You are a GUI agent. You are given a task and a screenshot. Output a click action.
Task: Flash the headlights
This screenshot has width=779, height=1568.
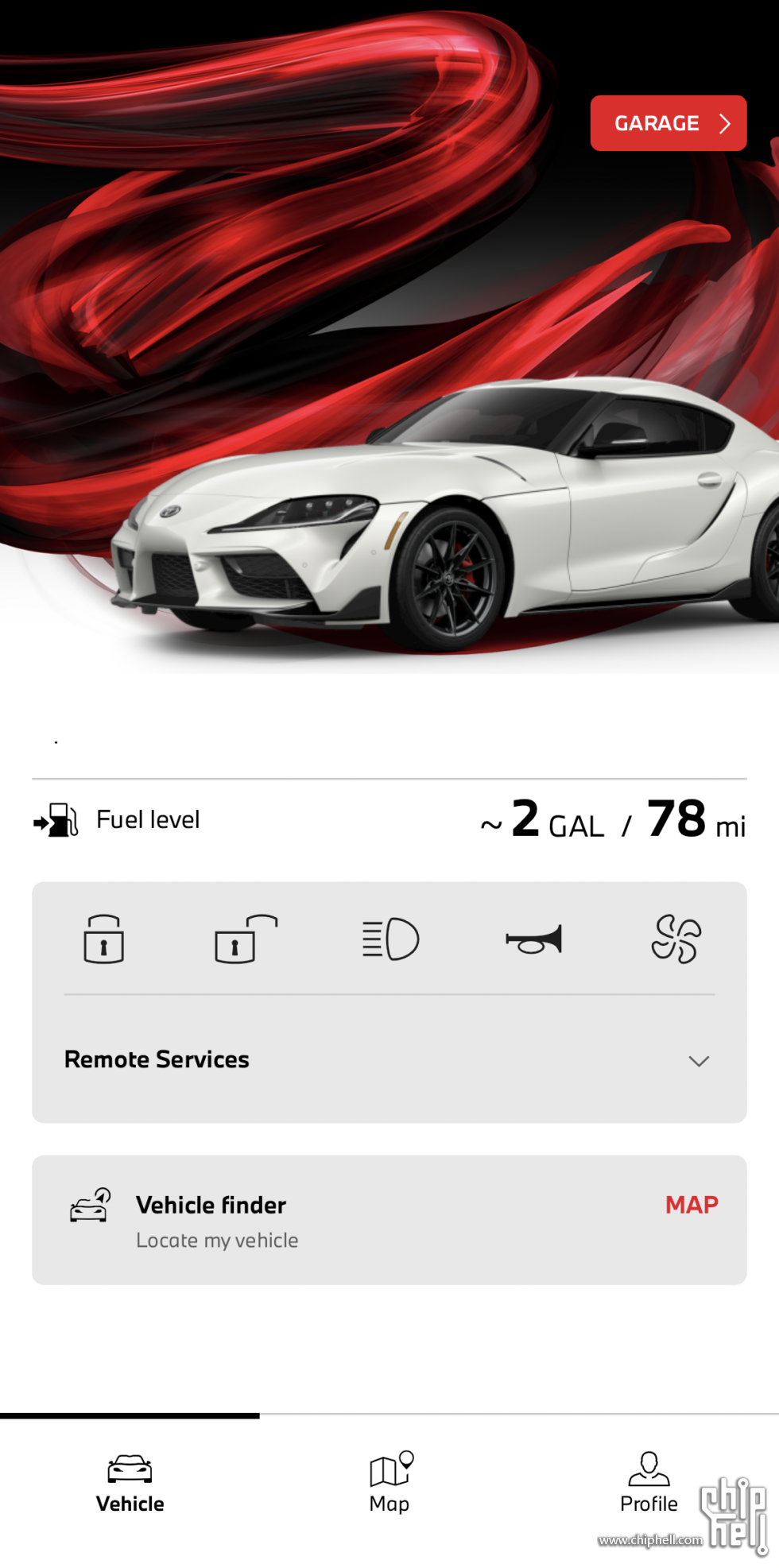pyautogui.click(x=390, y=939)
